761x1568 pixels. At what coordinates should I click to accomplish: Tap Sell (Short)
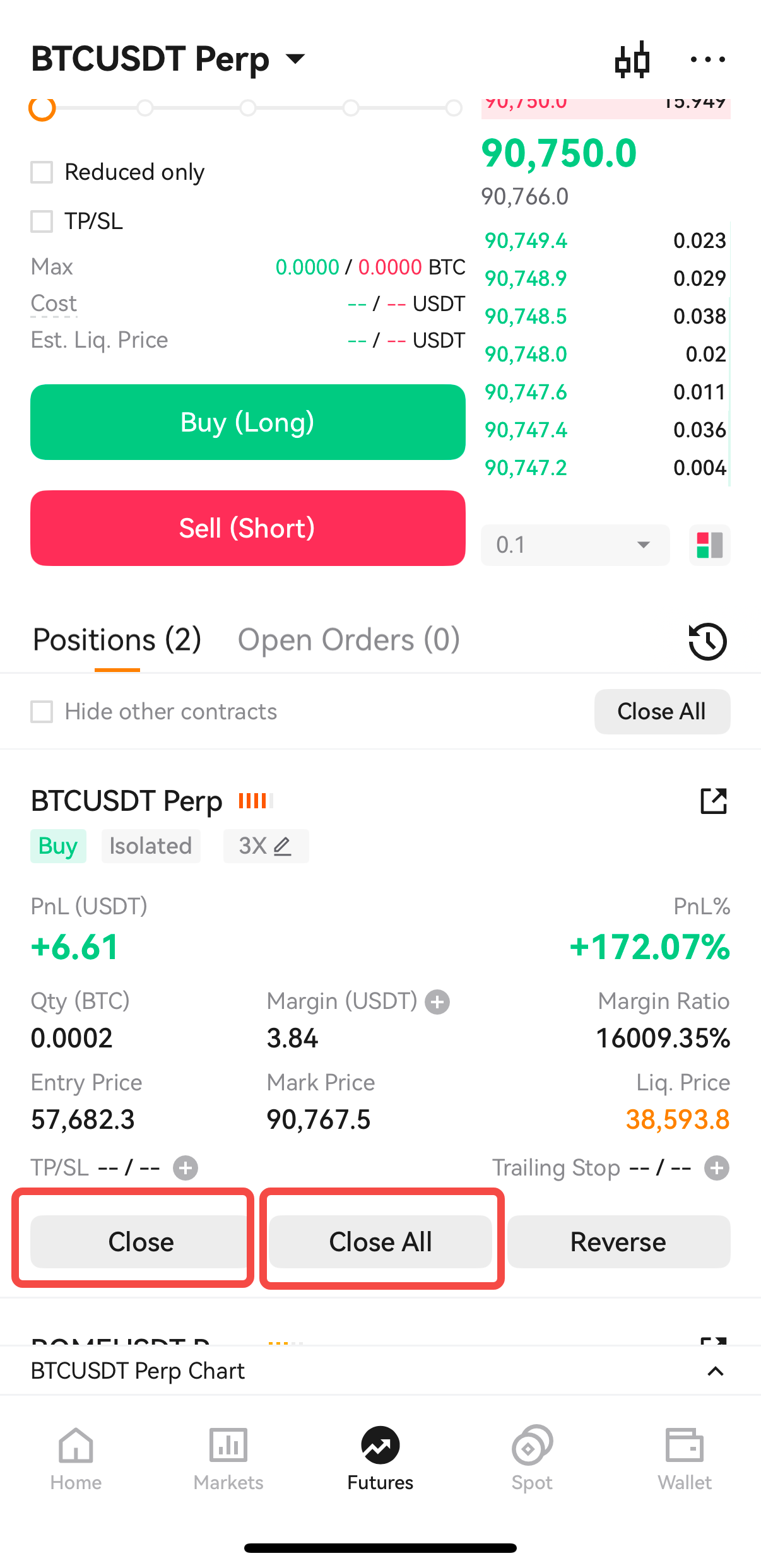[248, 528]
